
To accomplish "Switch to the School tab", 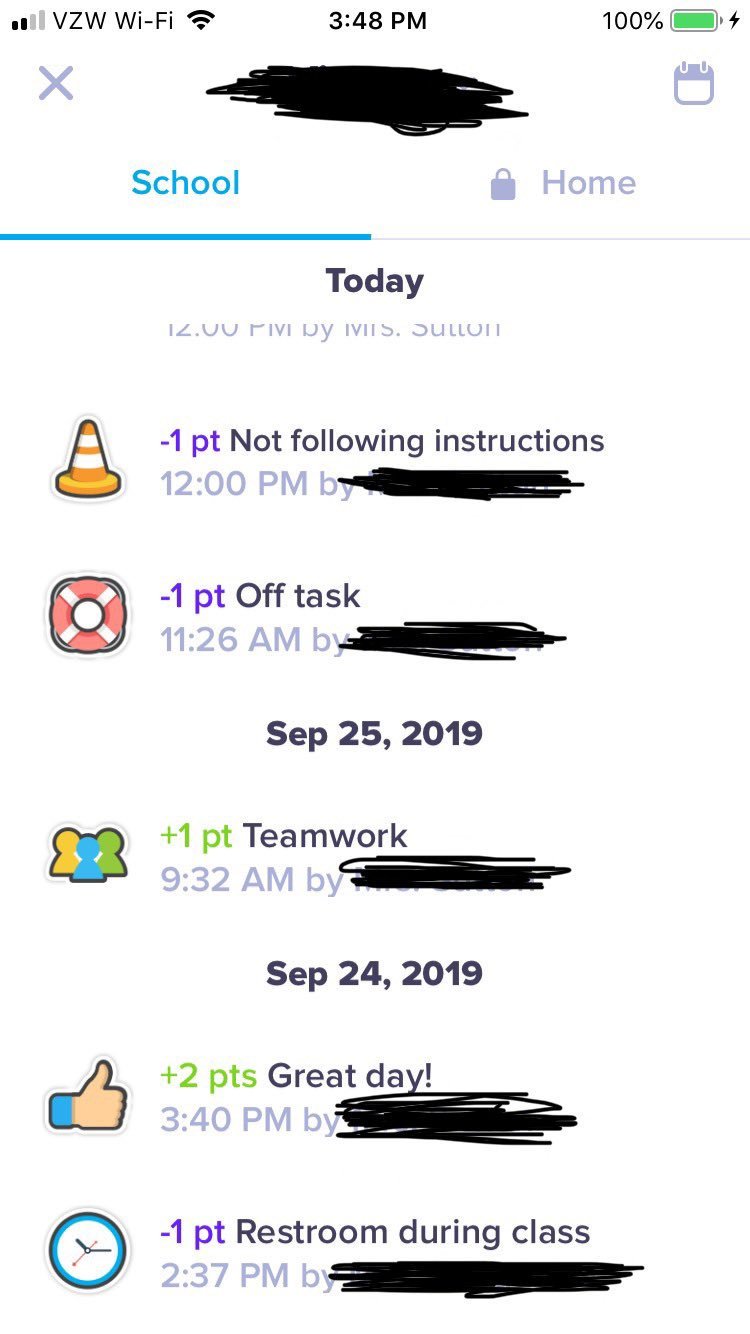I will tap(186, 183).
